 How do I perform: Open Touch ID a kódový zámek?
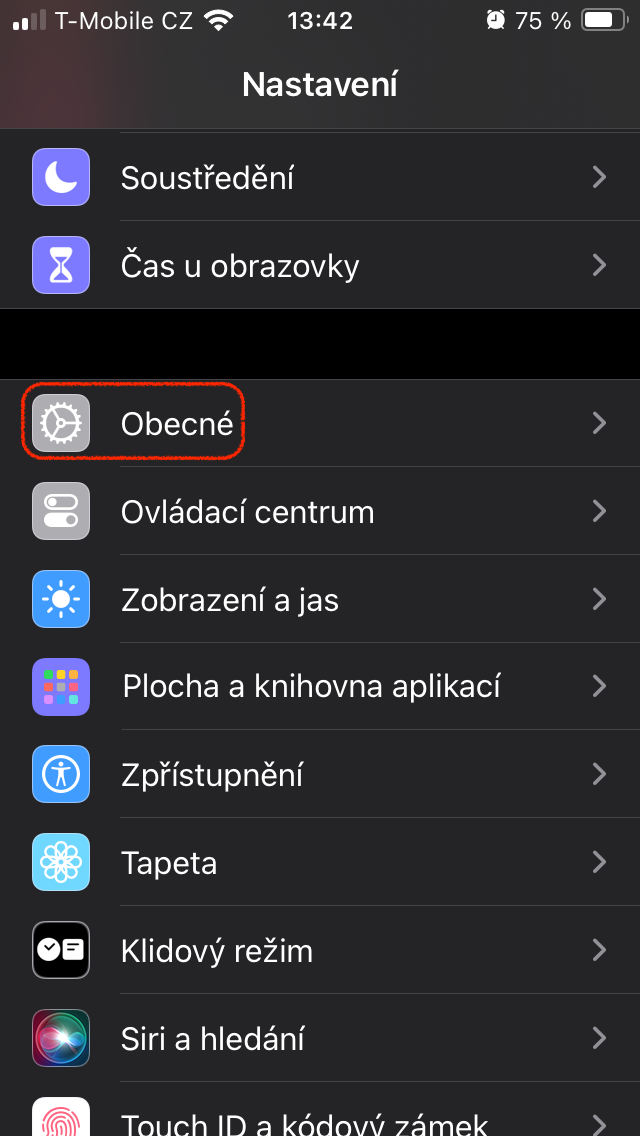pyautogui.click(x=320, y=1118)
